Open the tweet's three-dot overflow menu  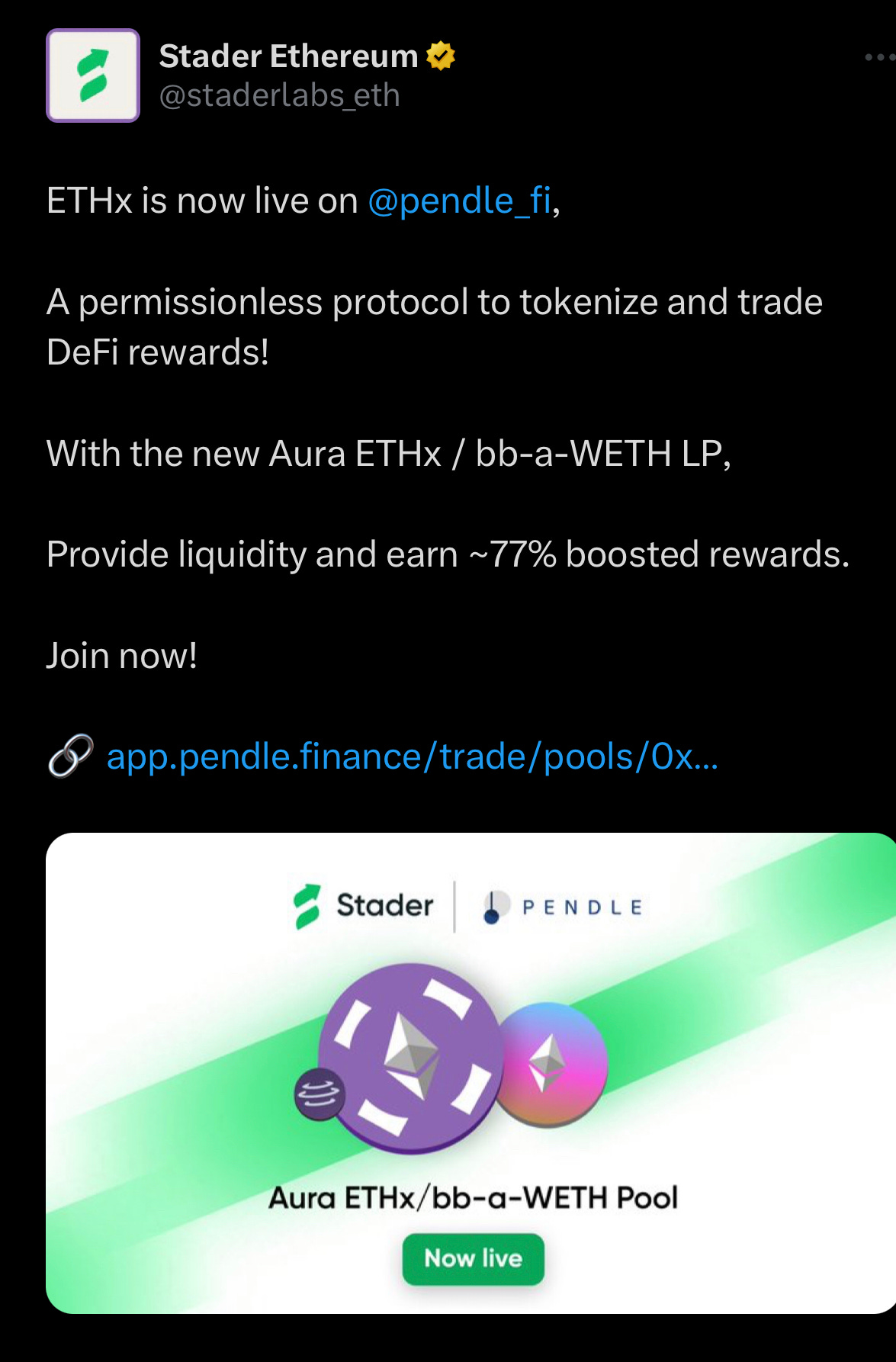coord(881,57)
